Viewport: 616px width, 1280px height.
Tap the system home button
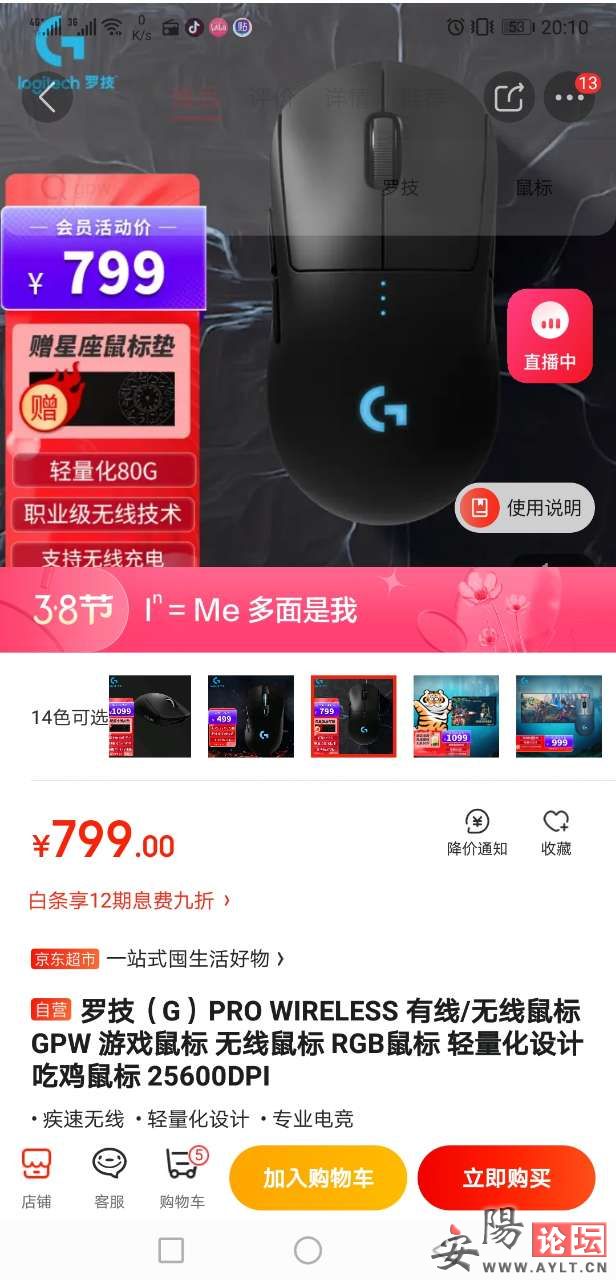[308, 1250]
